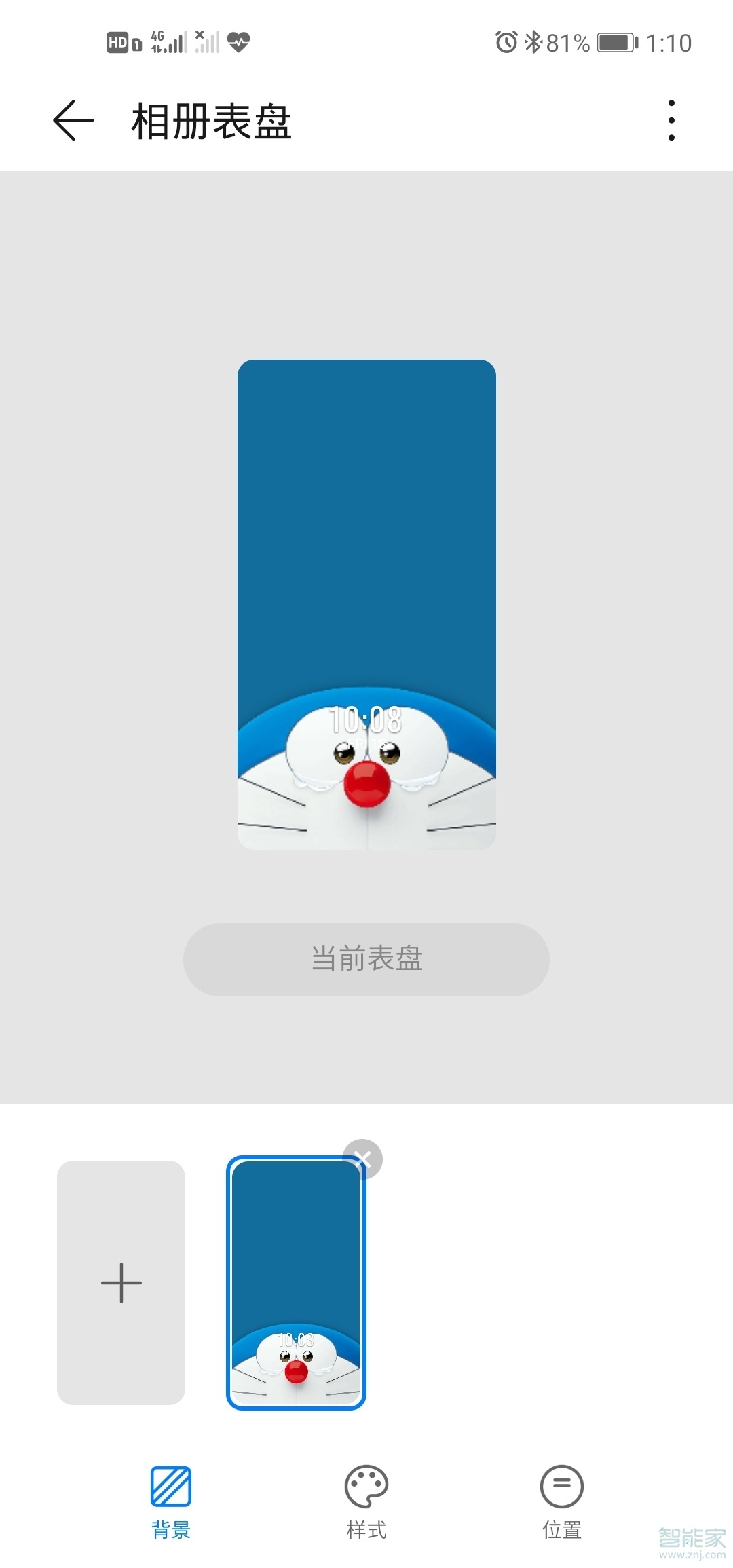The width and height of the screenshot is (733, 1568).
Task: Tap the Bluetooth status bar icon
Action: pyautogui.click(x=534, y=42)
